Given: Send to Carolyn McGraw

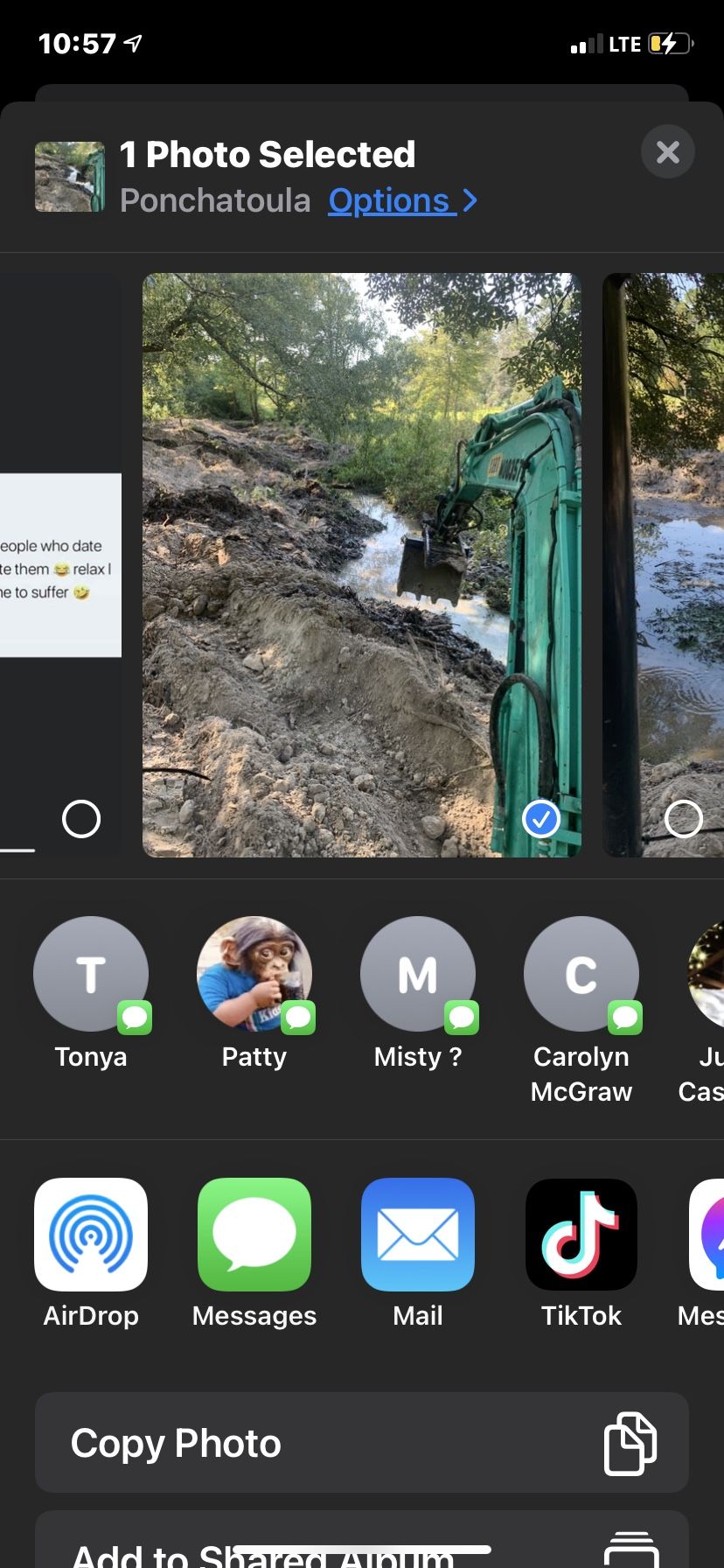Looking at the screenshot, I should pyautogui.click(x=581, y=974).
